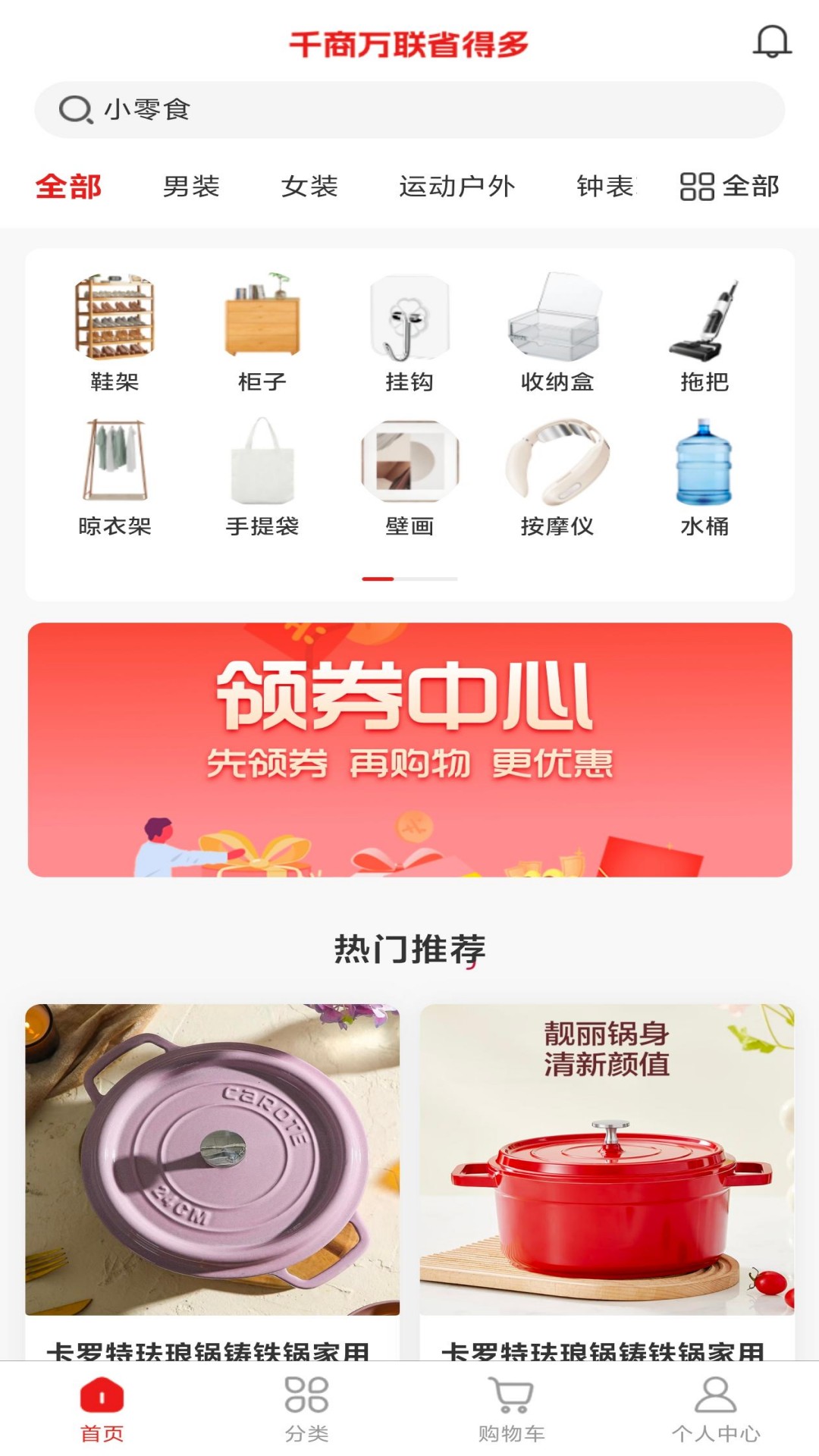The width and height of the screenshot is (819, 1456).
Task: Tap the 小零食 search bar
Action: 409,108
